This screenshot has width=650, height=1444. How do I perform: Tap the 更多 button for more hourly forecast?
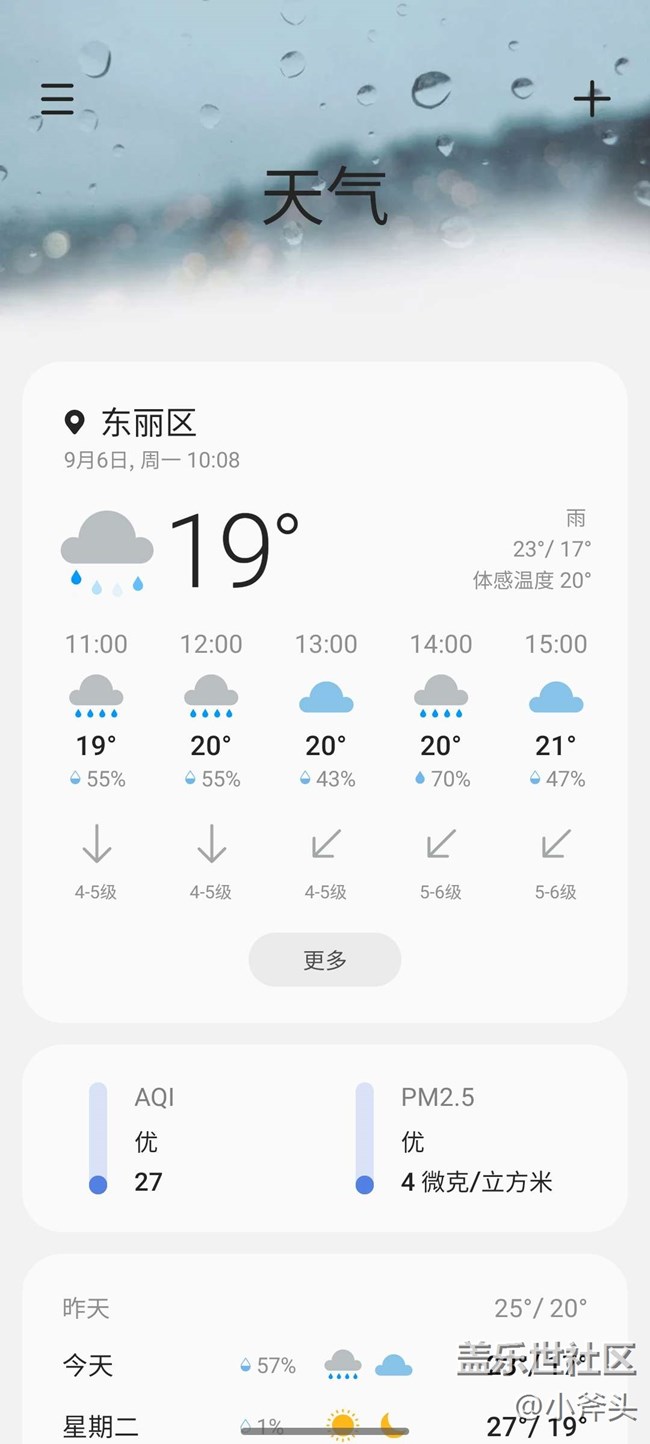click(325, 960)
